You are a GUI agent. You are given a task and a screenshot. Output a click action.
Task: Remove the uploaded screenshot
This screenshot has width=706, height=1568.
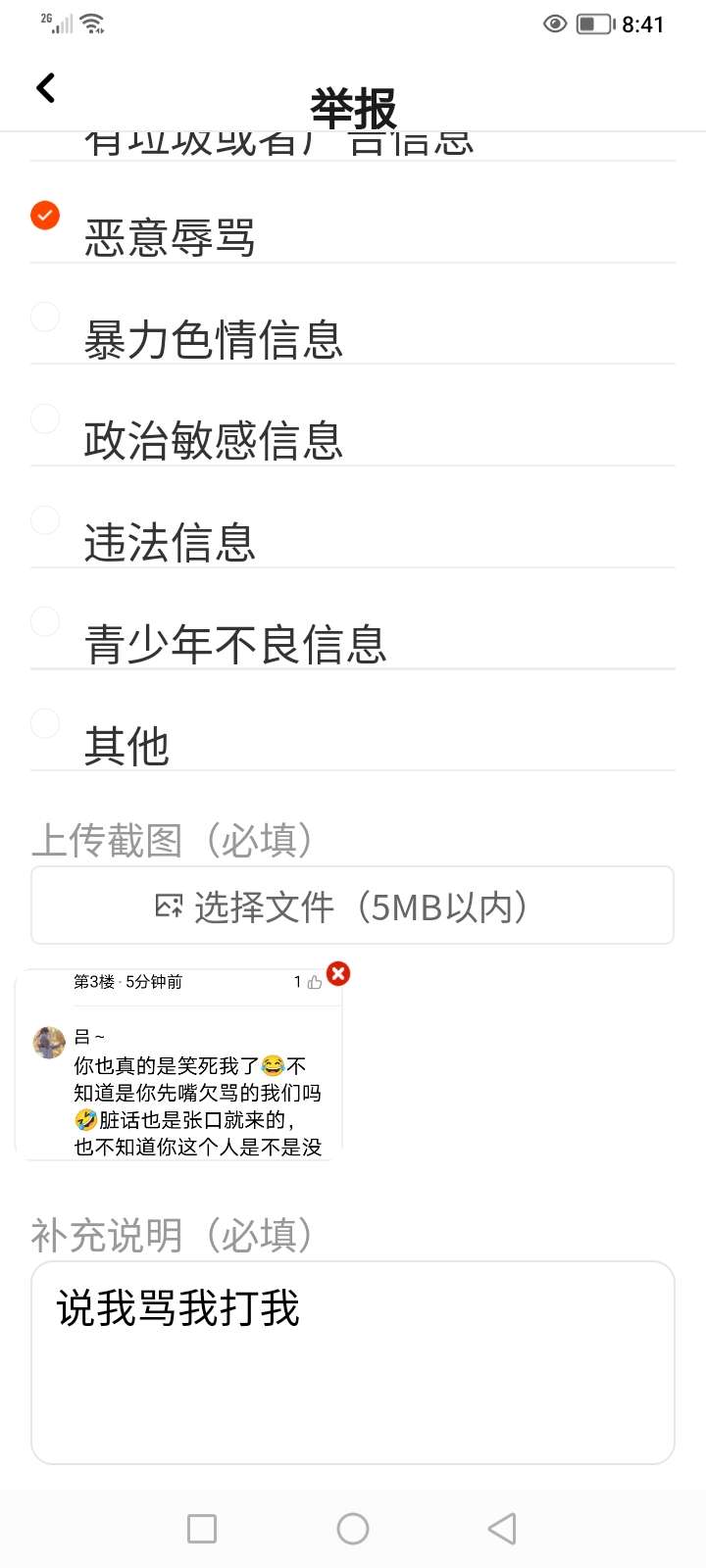click(338, 974)
